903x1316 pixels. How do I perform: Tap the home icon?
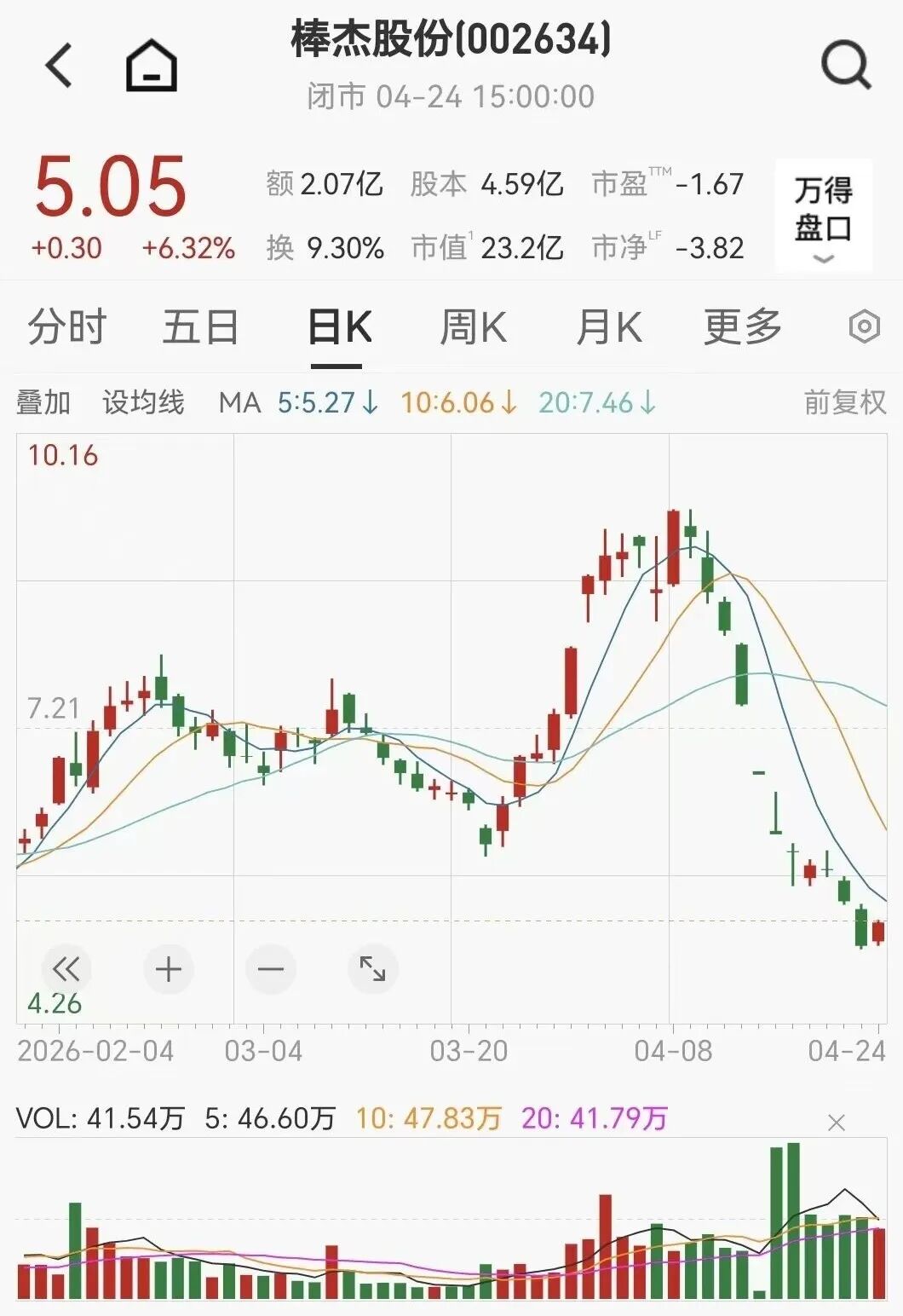[x=152, y=66]
